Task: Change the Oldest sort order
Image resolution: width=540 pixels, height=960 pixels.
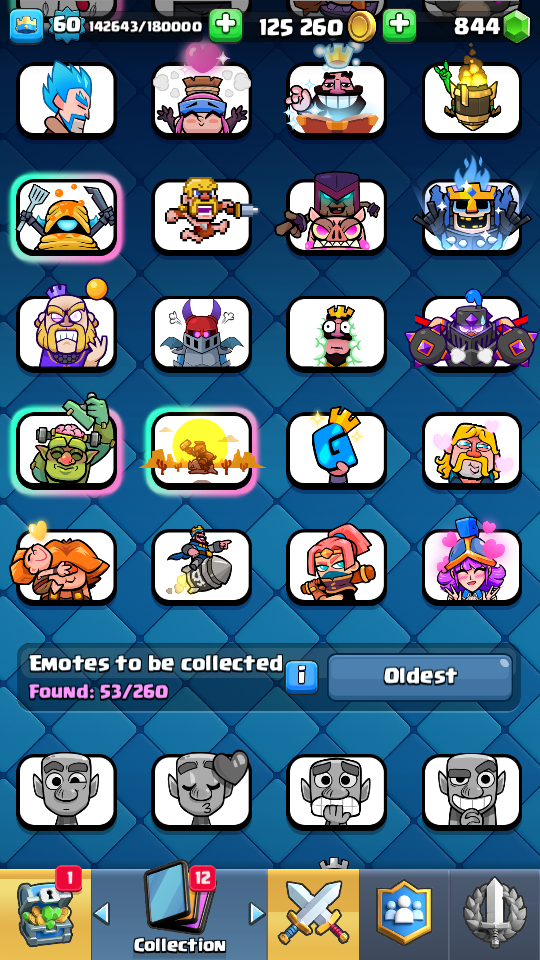Action: click(420, 677)
